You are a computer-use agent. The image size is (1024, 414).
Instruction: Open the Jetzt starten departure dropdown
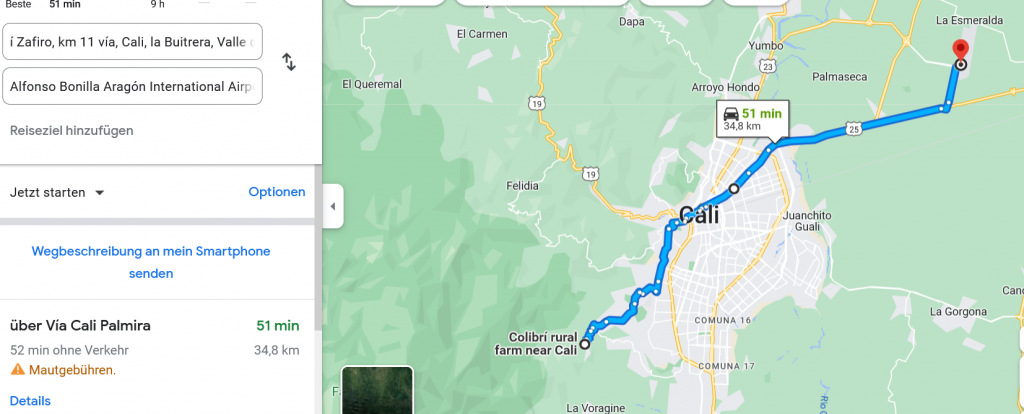point(58,192)
